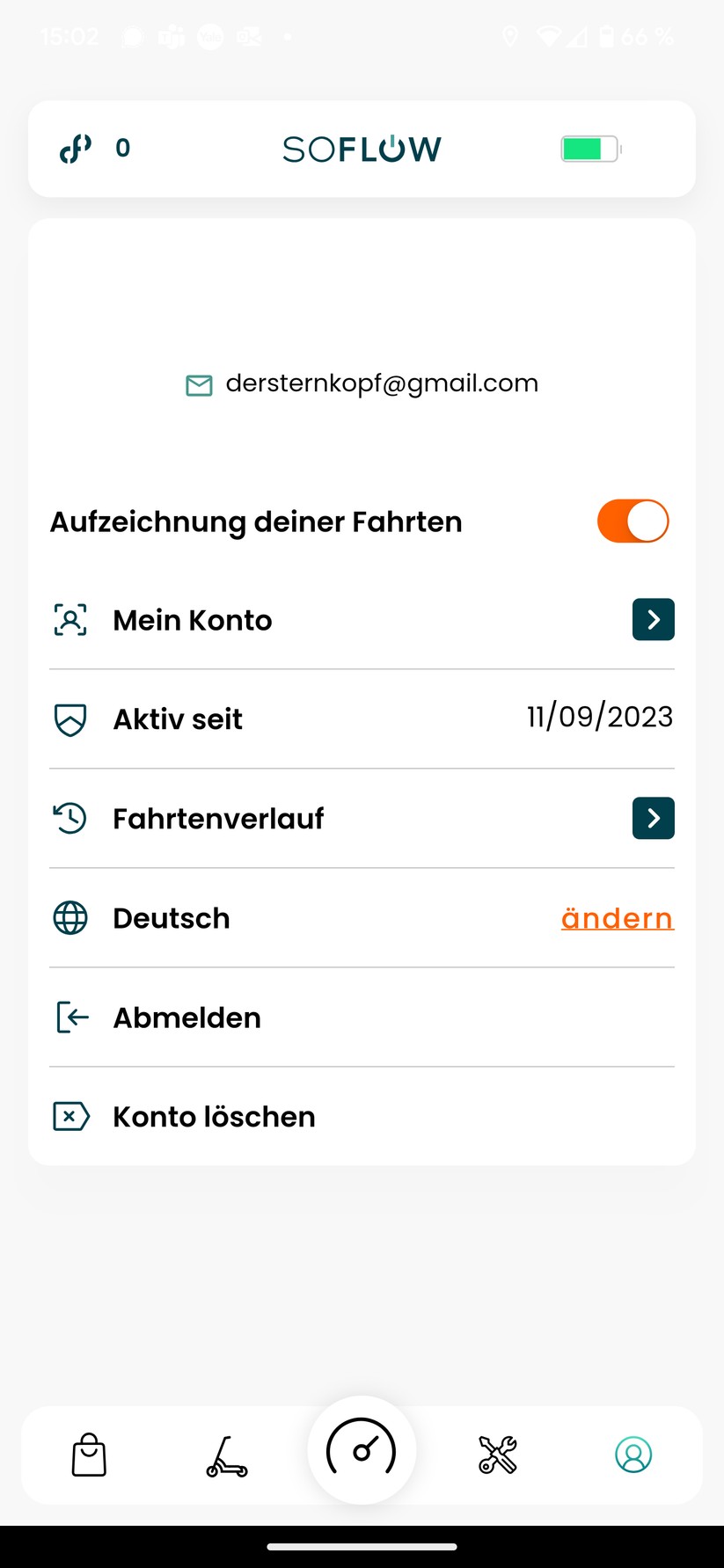Disable Aufzeichnung deiner Fahrten switch

[633, 521]
